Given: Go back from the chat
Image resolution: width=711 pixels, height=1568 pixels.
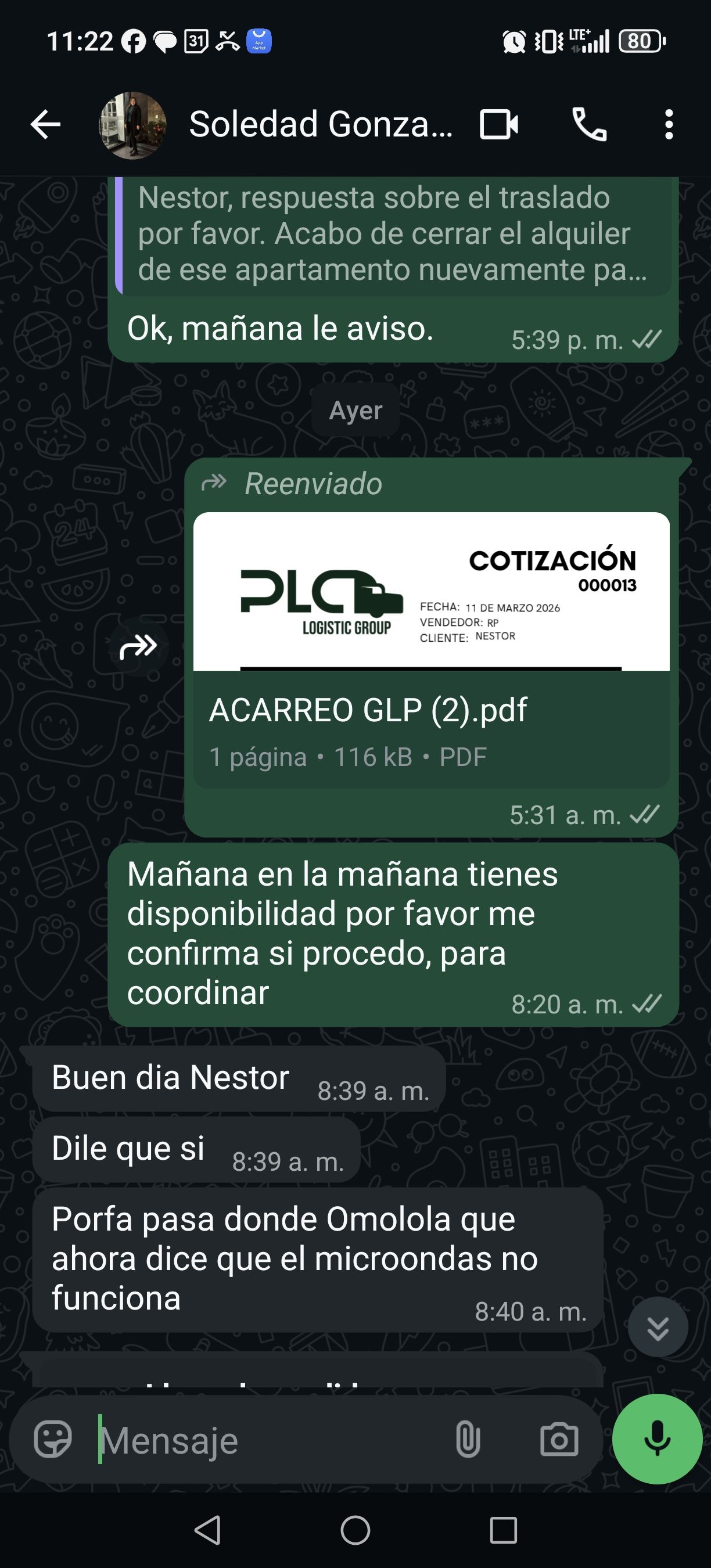Looking at the screenshot, I should point(46,125).
